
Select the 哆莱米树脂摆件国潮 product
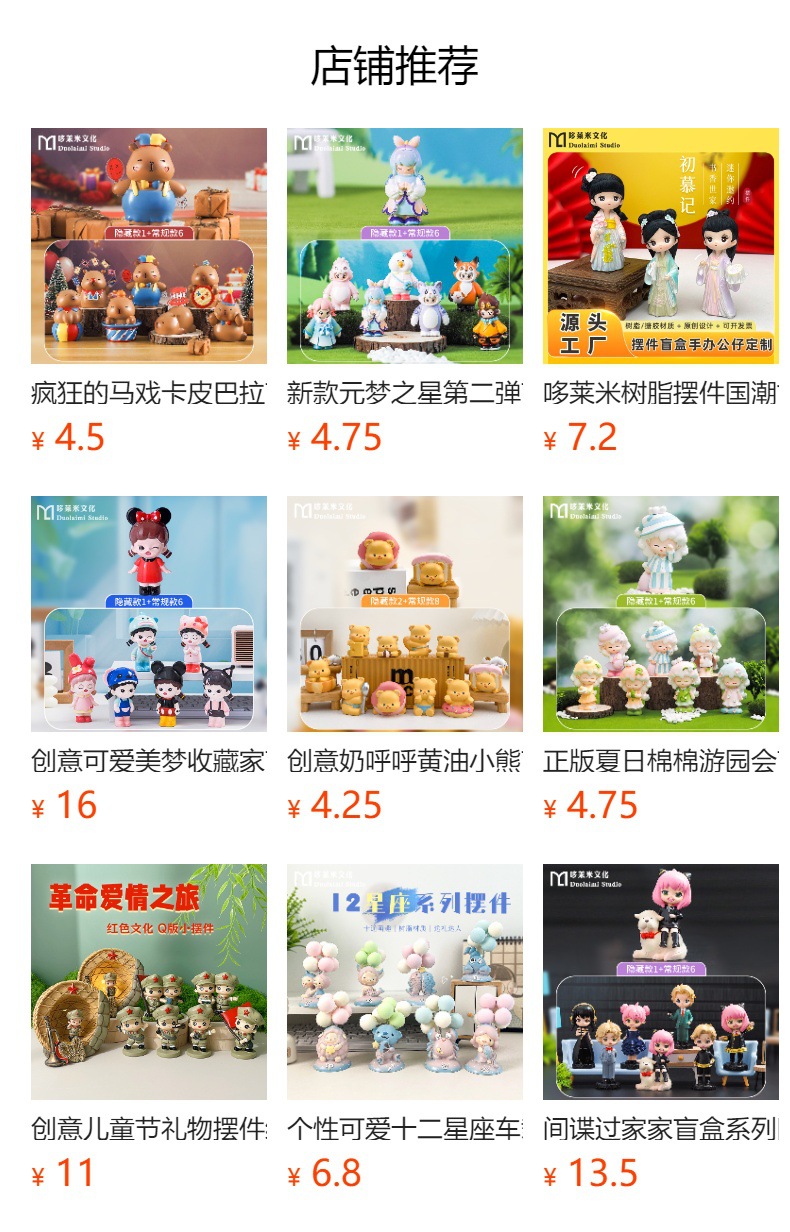point(661,246)
